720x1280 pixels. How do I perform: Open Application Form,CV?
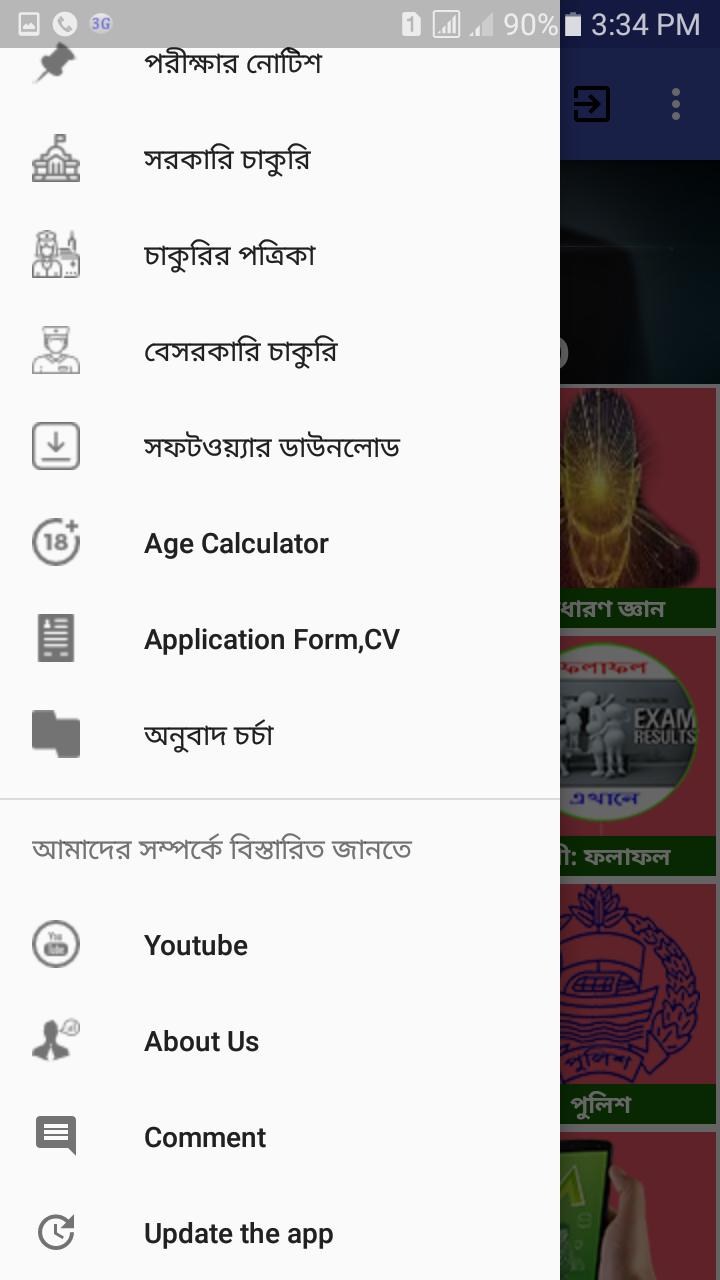click(x=271, y=640)
